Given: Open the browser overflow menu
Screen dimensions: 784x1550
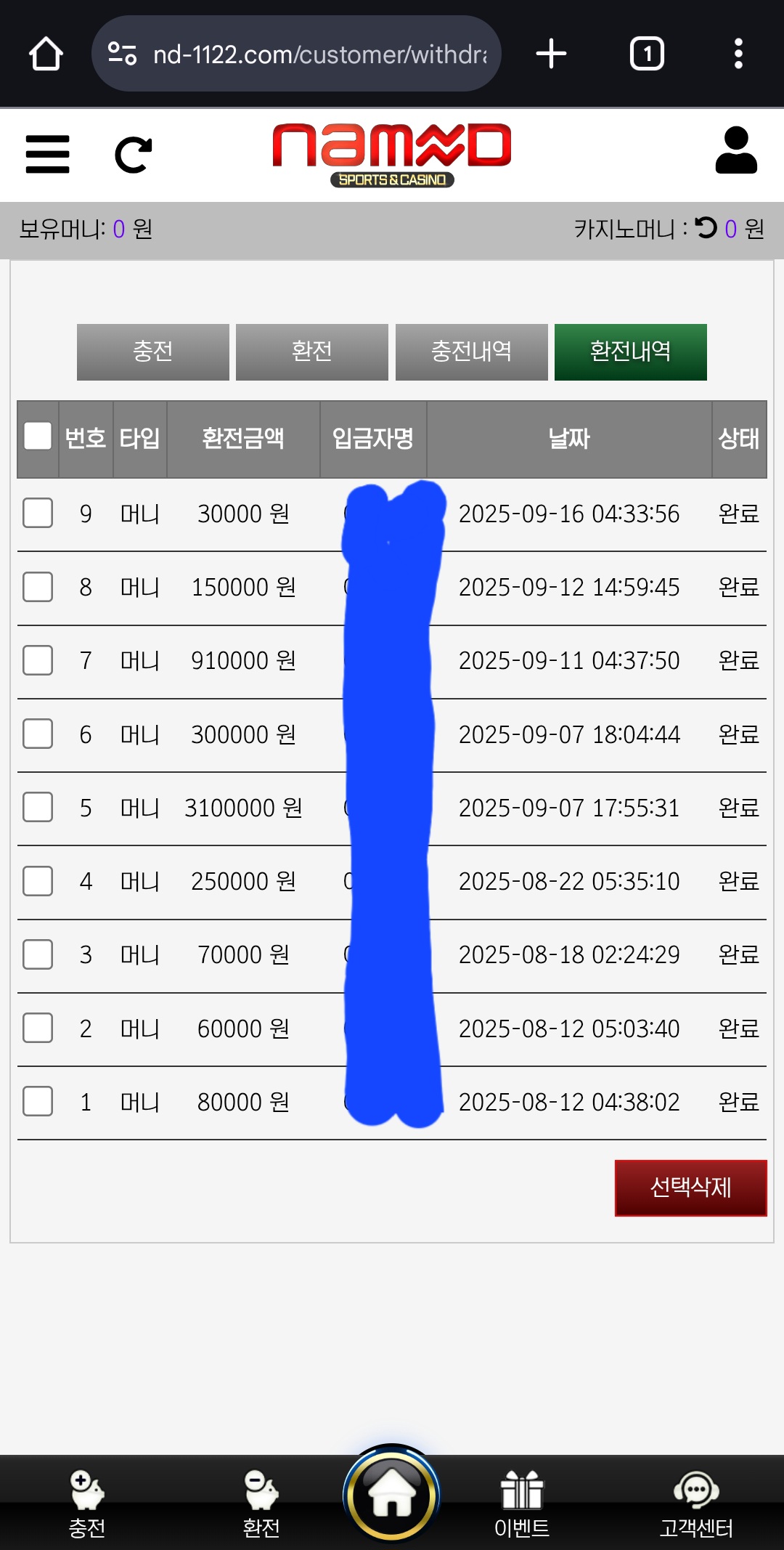Looking at the screenshot, I should (738, 54).
